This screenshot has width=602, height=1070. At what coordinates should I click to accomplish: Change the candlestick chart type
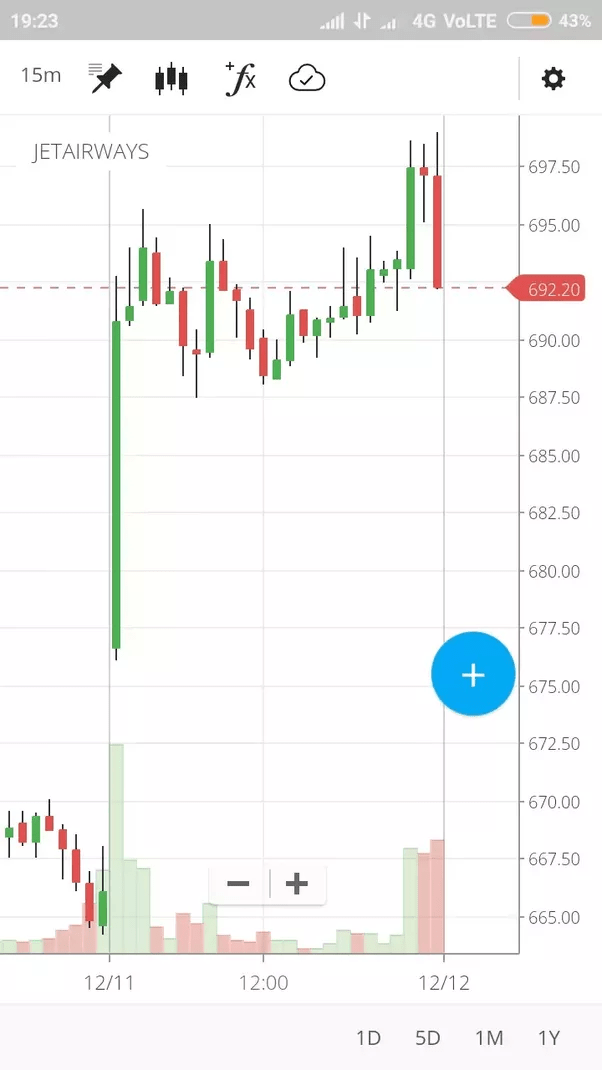coord(171,78)
